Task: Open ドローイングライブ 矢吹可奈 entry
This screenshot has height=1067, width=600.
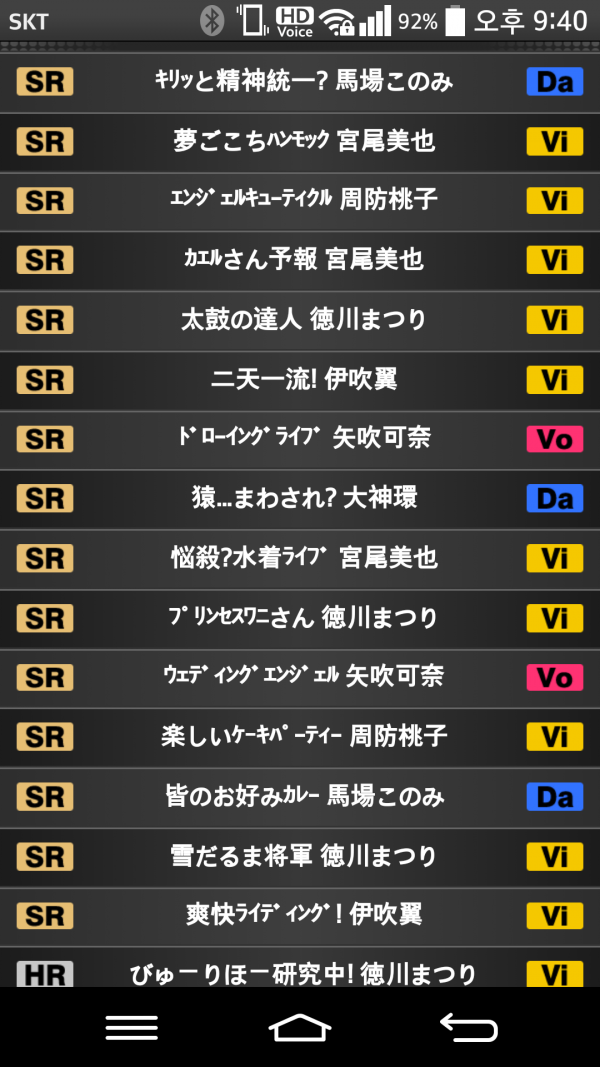Action: [x=303, y=439]
